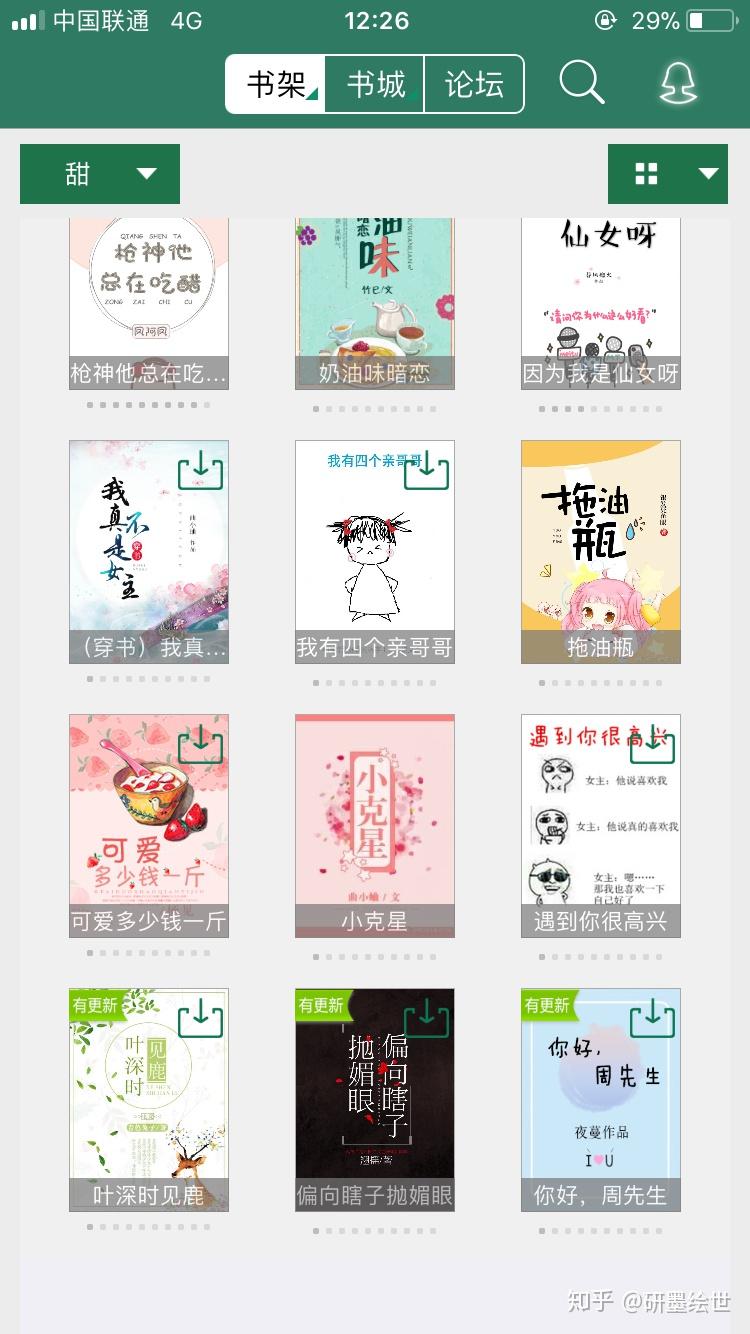Image resolution: width=750 pixels, height=1334 pixels.
Task: Open the book 奶油味暗恋
Action: coord(375,300)
